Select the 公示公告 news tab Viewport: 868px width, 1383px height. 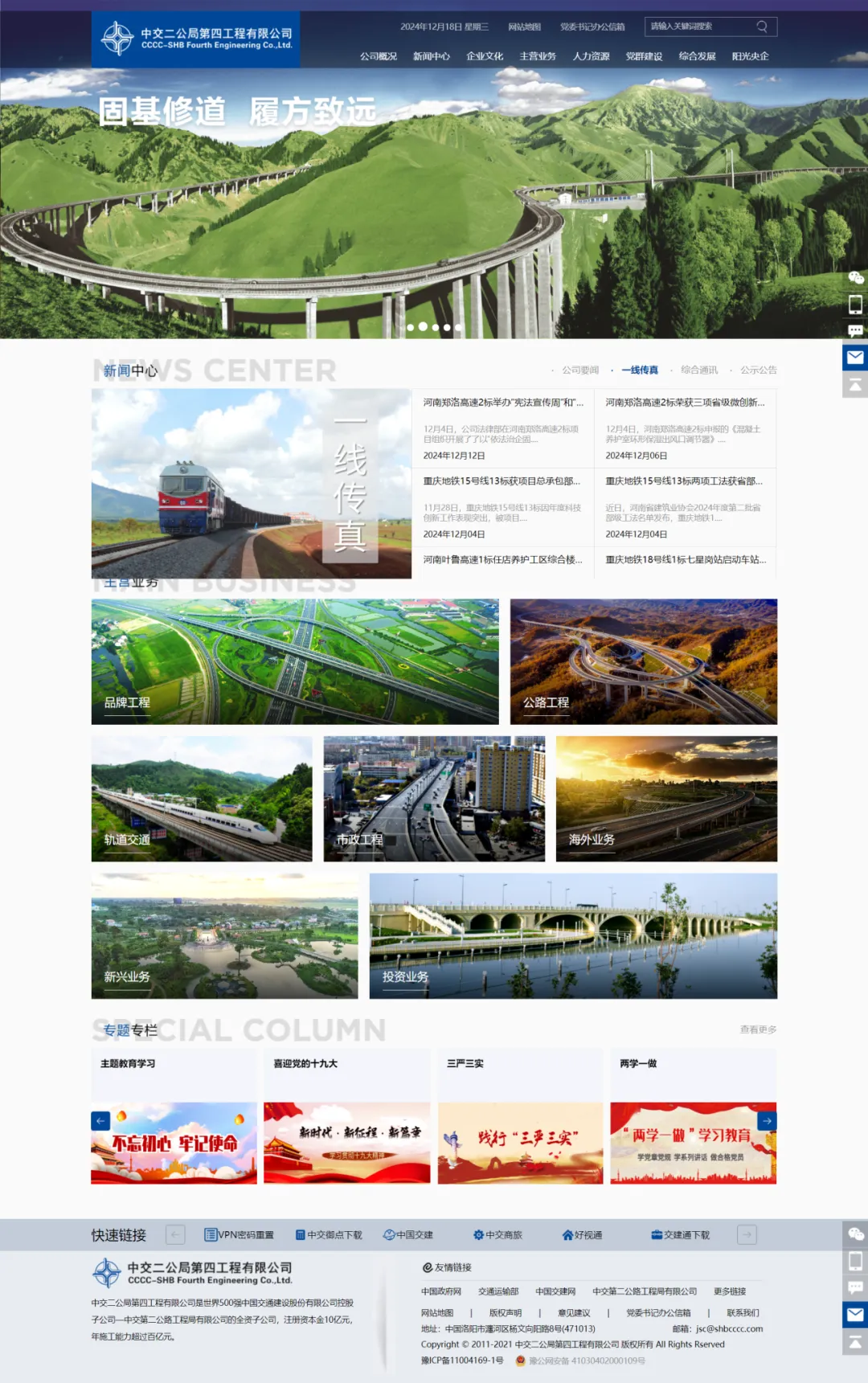[758, 370]
